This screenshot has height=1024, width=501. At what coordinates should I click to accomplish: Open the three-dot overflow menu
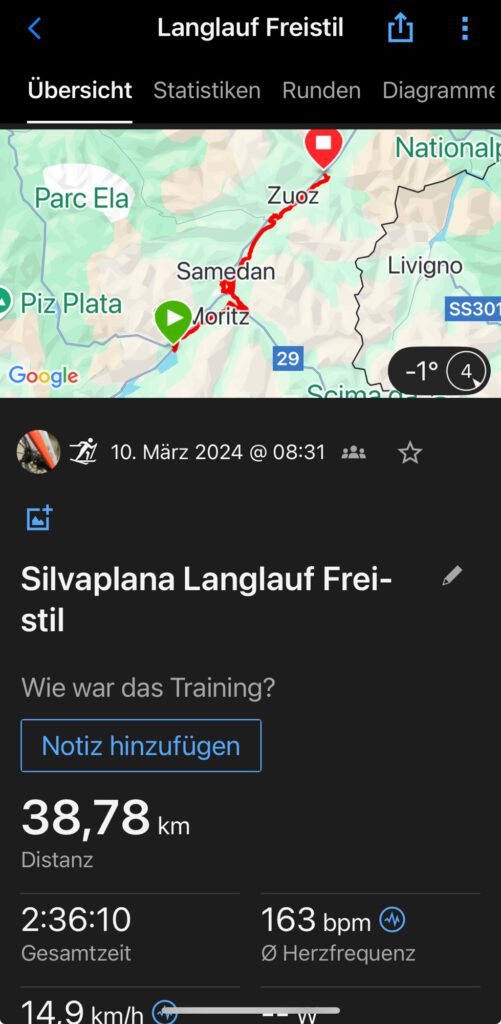pyautogui.click(x=464, y=29)
